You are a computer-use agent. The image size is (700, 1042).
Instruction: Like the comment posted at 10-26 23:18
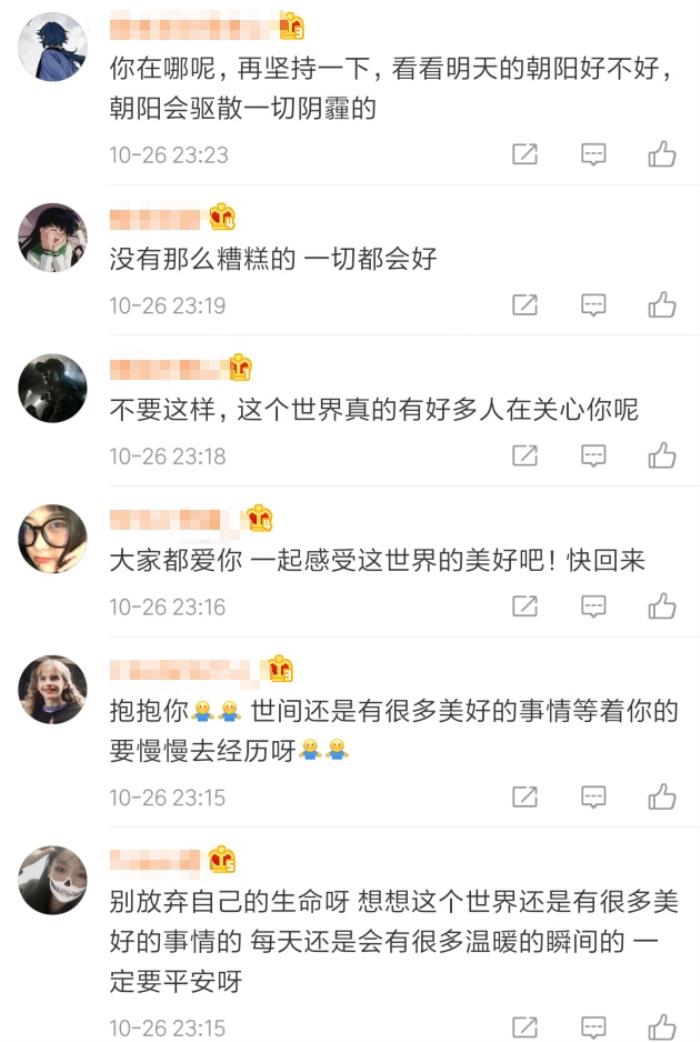(x=662, y=456)
